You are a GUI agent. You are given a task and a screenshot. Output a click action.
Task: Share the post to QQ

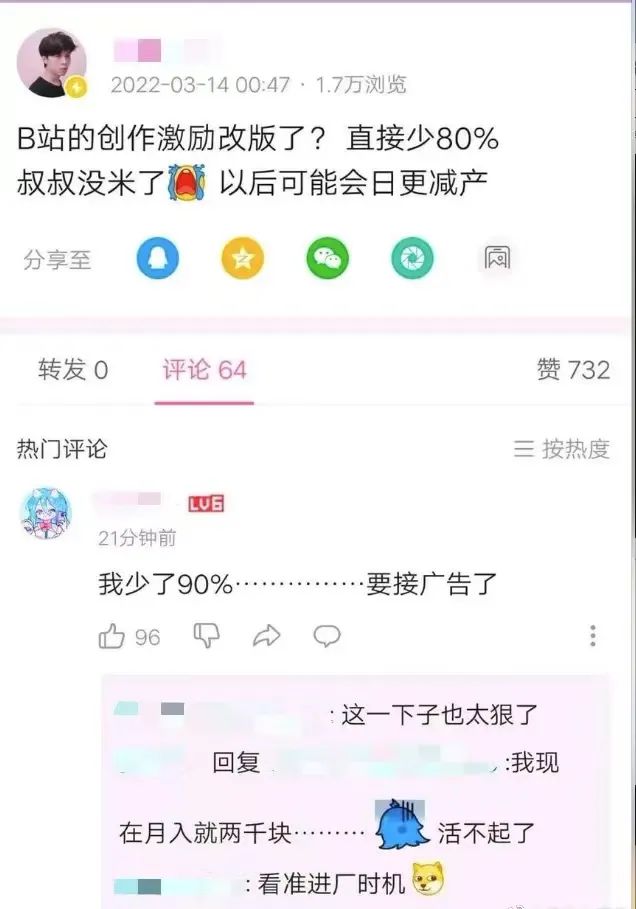click(x=157, y=259)
